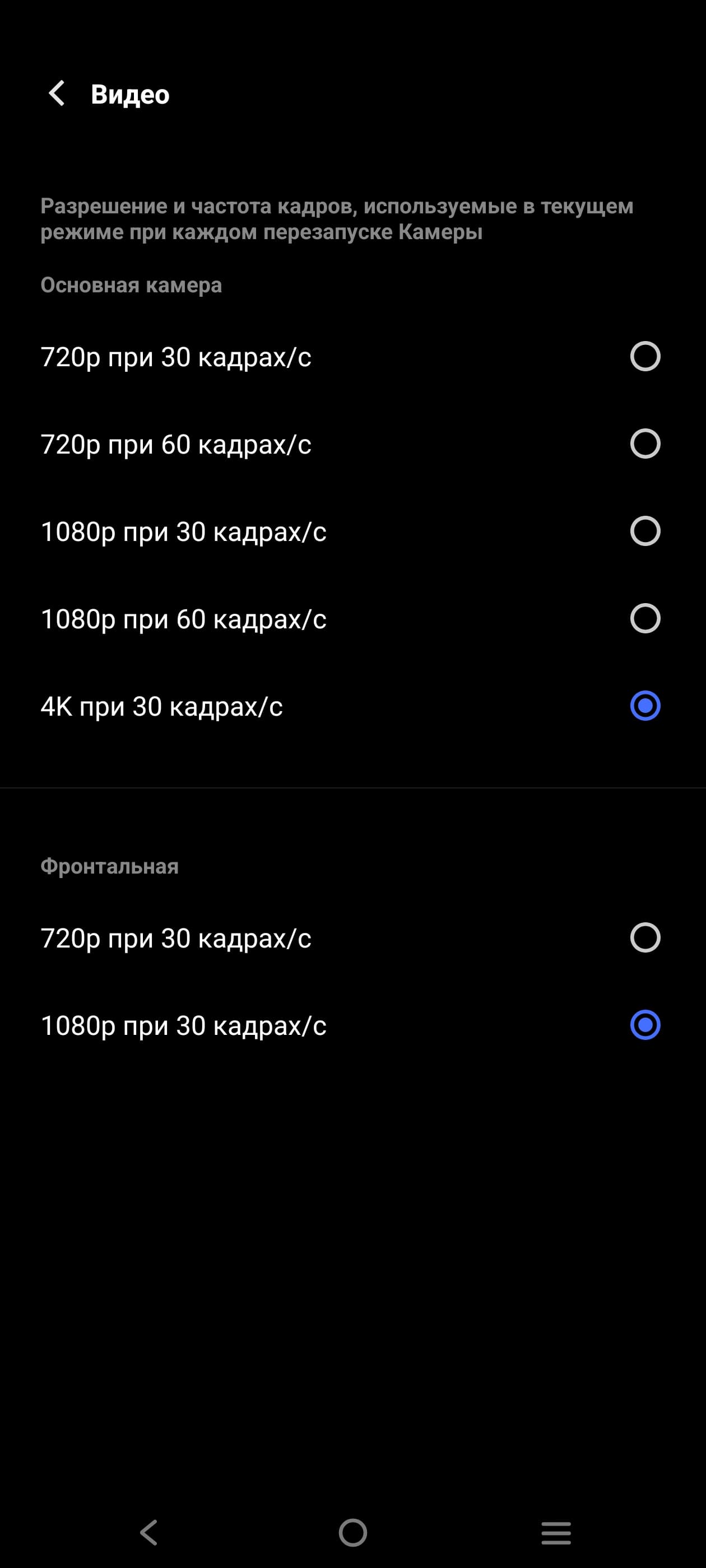Choose main camera 720p at 60 кадрах/с
The height and width of the screenshot is (1568, 706).
pyautogui.click(x=644, y=444)
